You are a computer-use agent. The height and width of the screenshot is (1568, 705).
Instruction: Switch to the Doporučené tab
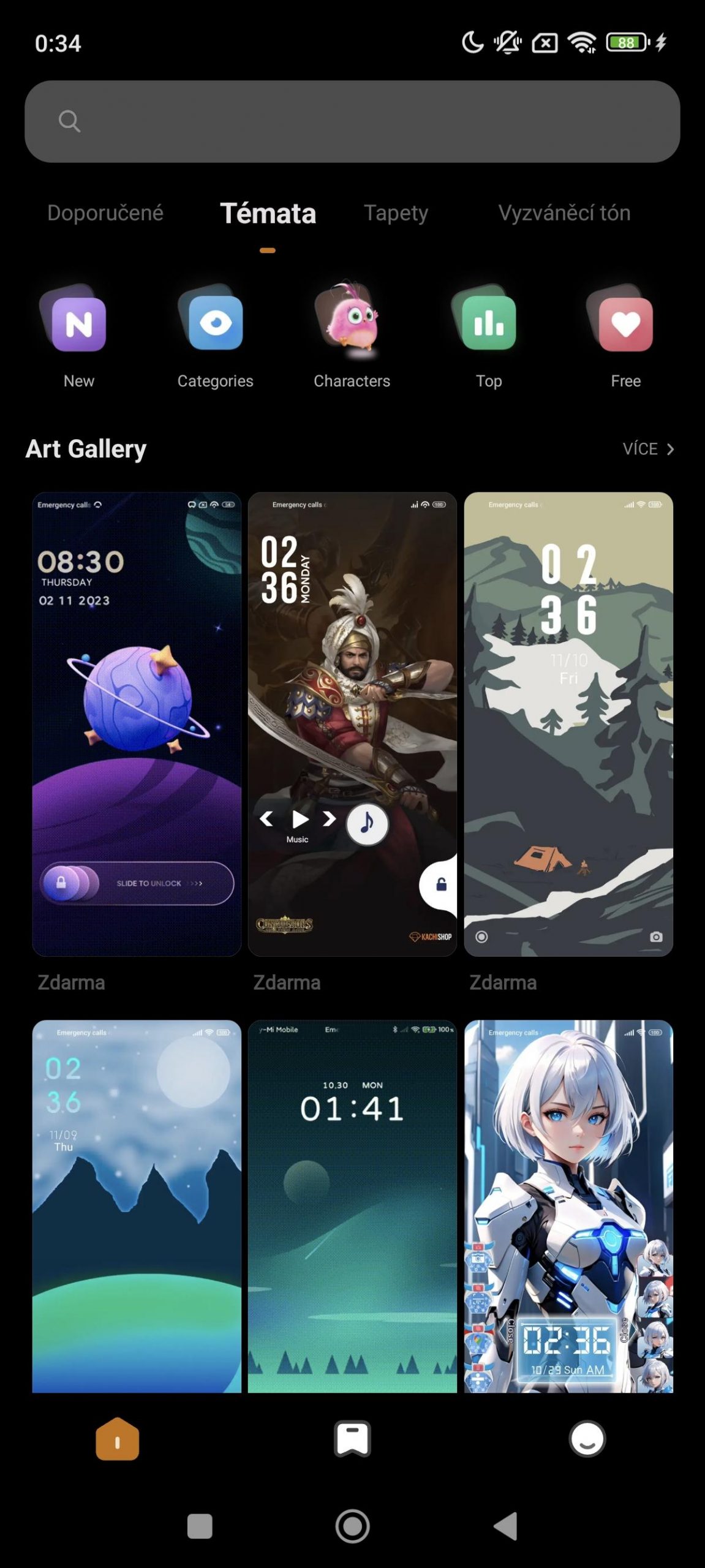pos(105,213)
